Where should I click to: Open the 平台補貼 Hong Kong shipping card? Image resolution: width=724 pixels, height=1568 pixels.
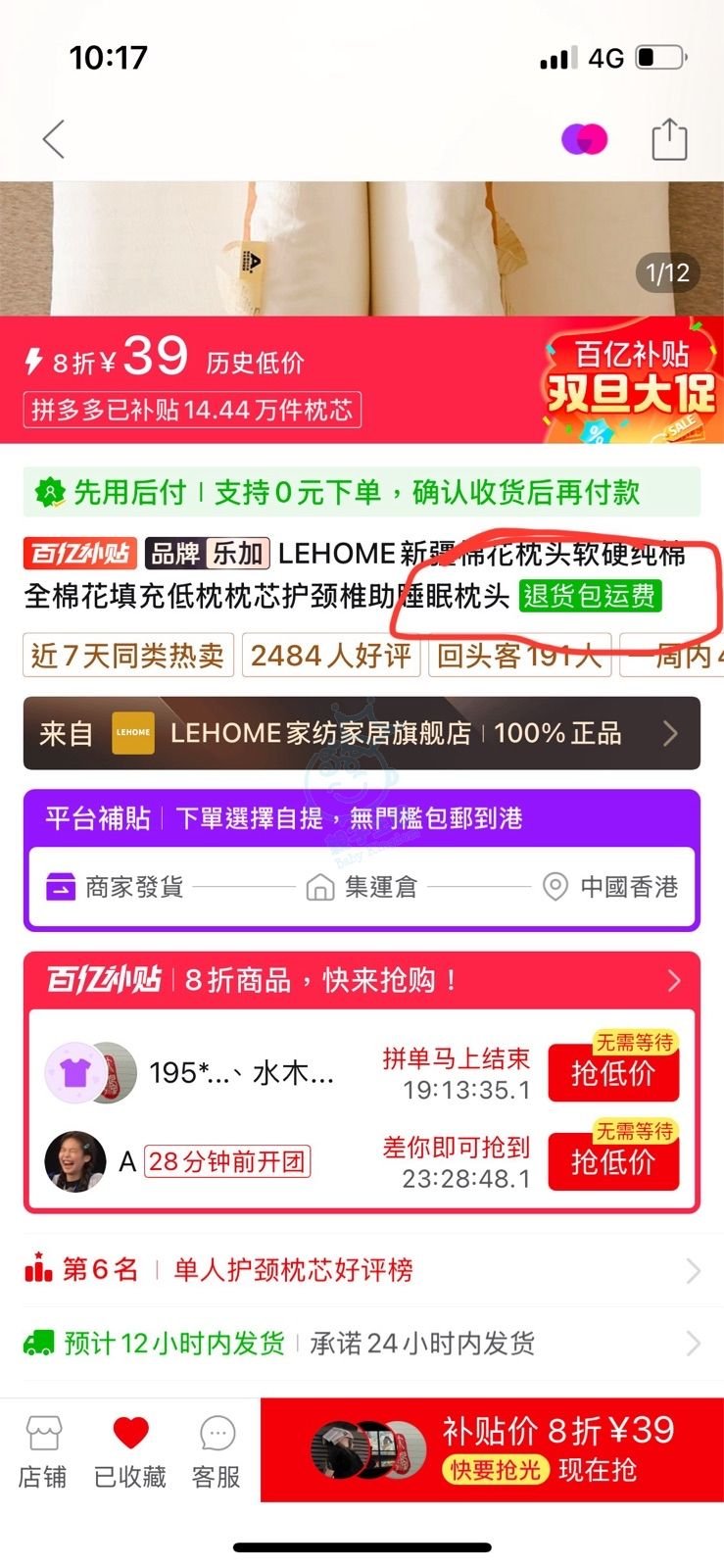click(x=362, y=859)
